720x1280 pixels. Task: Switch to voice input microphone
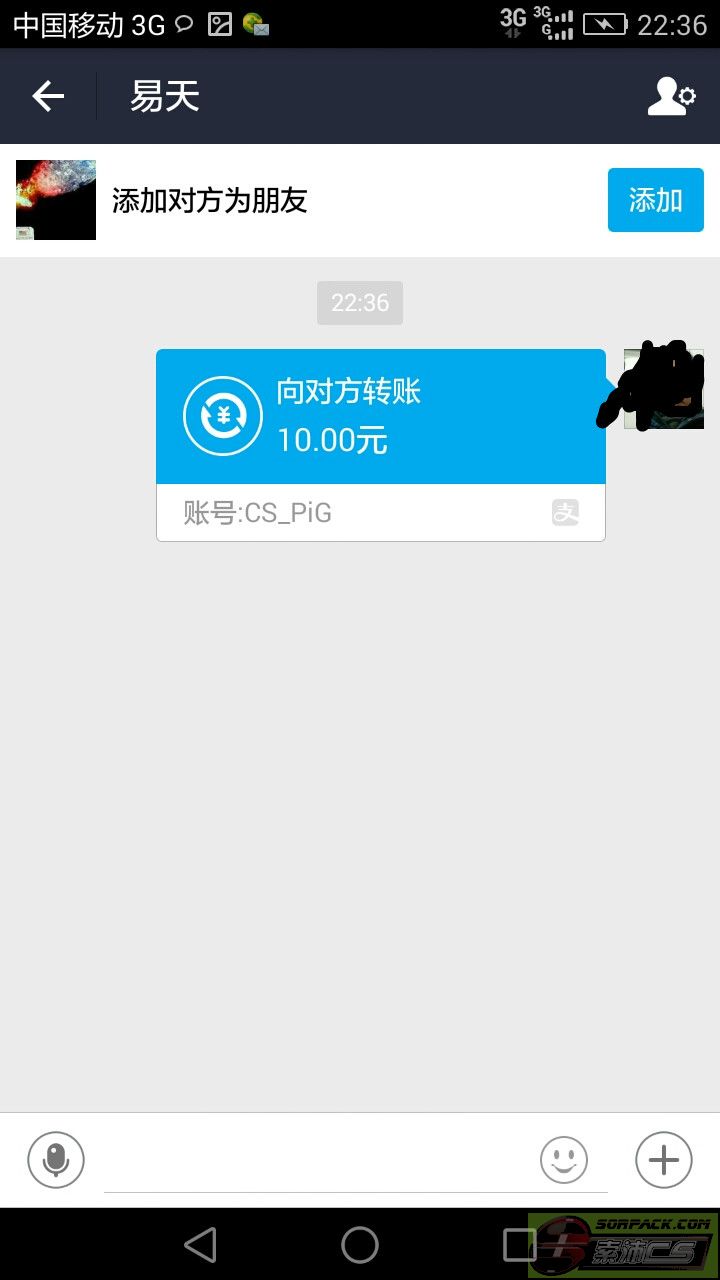coord(56,1160)
